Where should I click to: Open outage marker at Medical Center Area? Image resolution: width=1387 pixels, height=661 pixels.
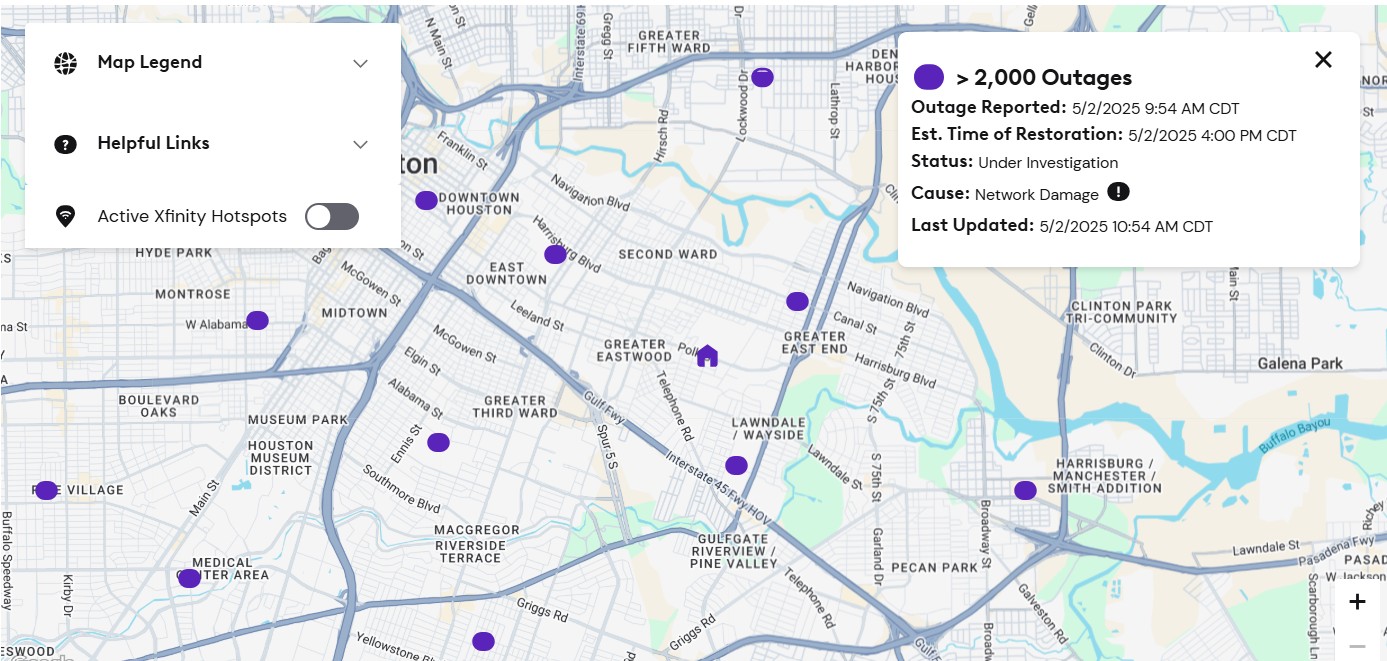pyautogui.click(x=189, y=578)
